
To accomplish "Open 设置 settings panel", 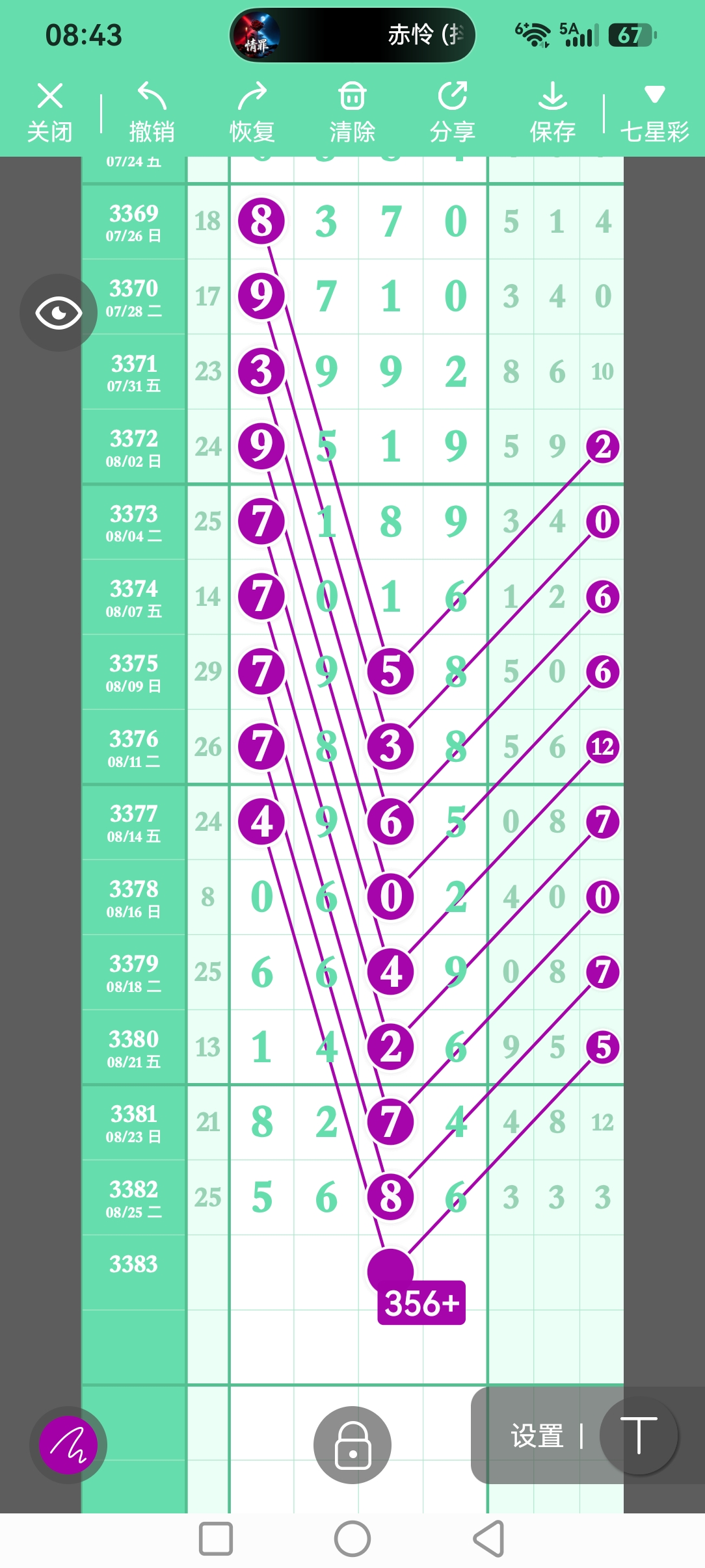I will 537,1436.
